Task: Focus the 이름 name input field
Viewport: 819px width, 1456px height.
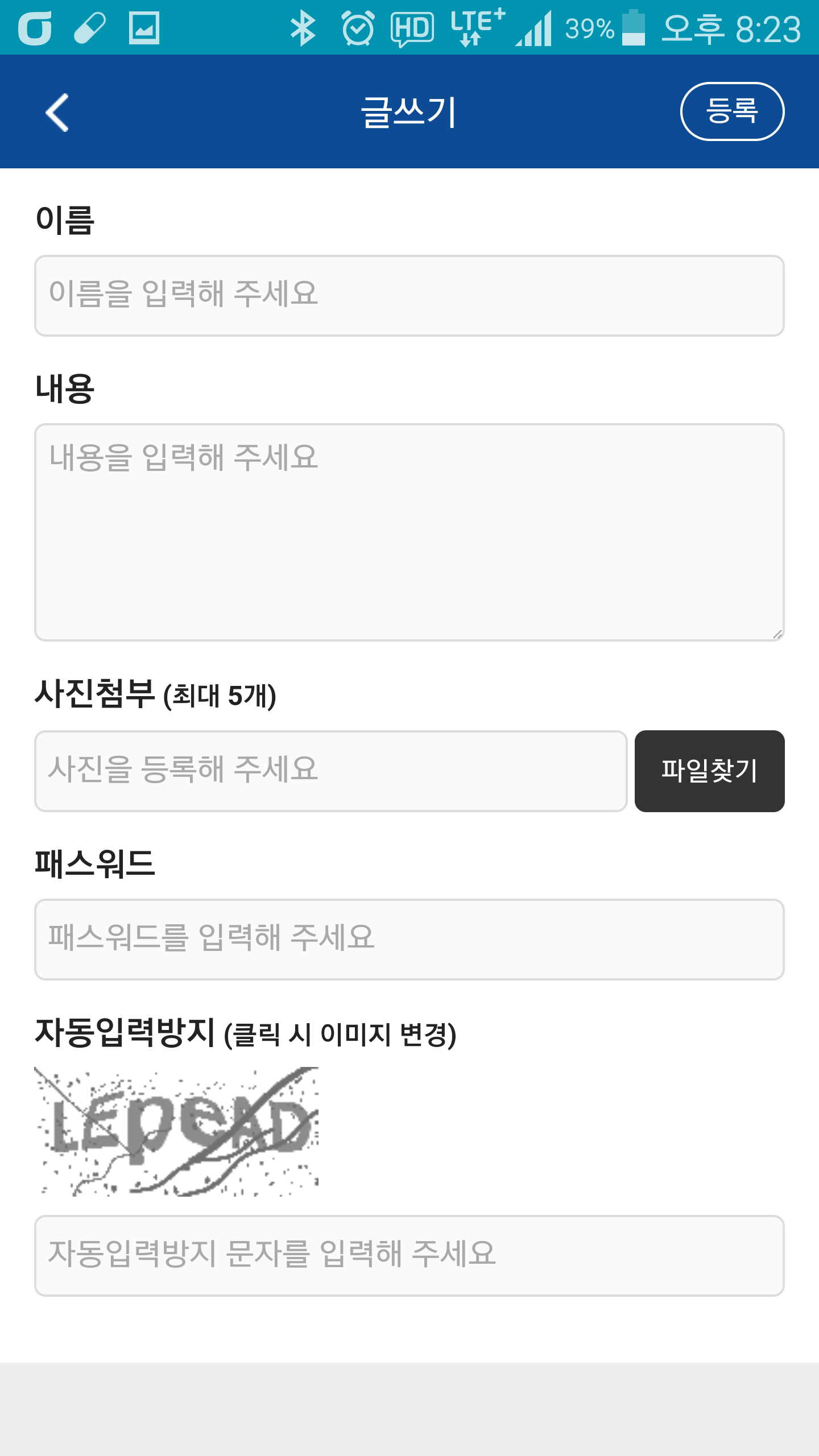Action: pos(409,296)
